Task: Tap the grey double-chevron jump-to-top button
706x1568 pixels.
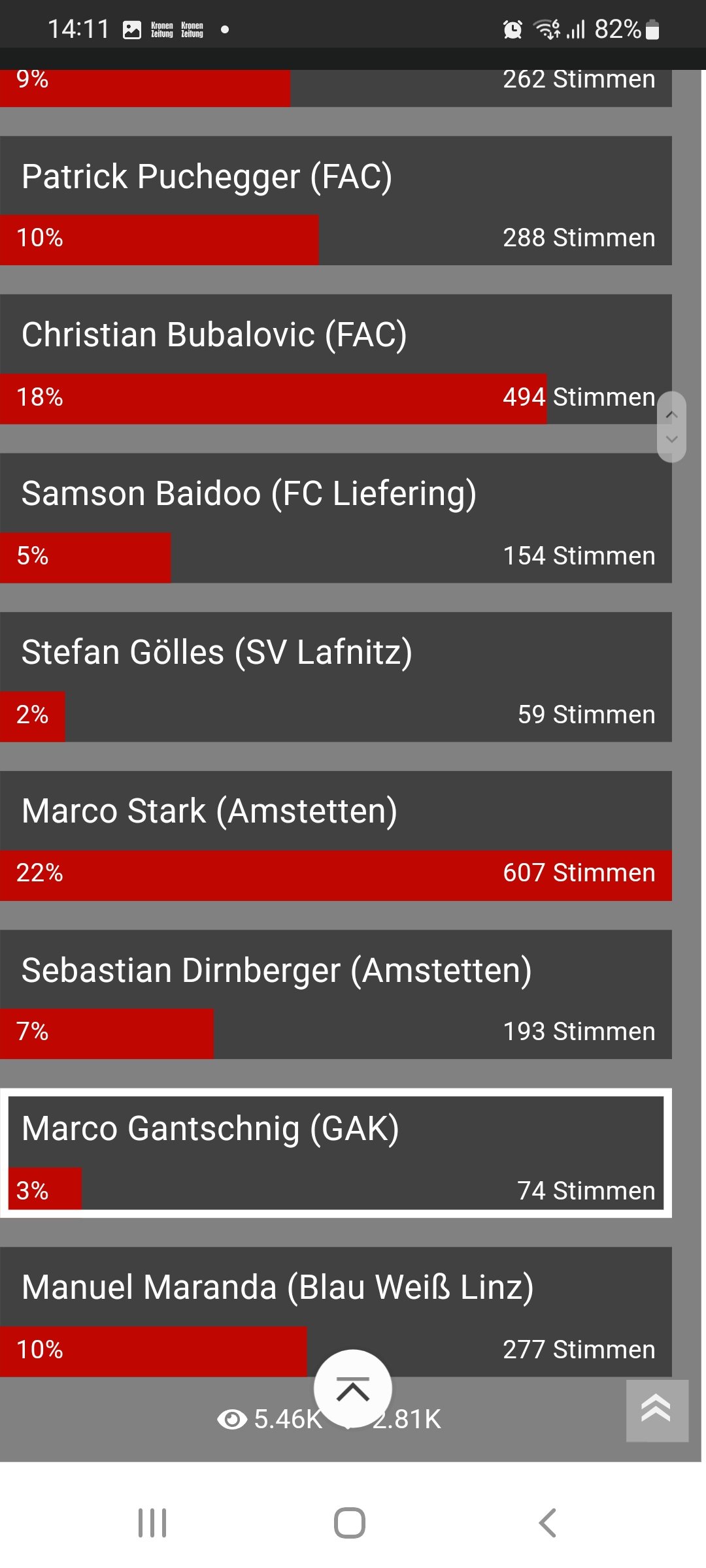Action: pos(657,1411)
